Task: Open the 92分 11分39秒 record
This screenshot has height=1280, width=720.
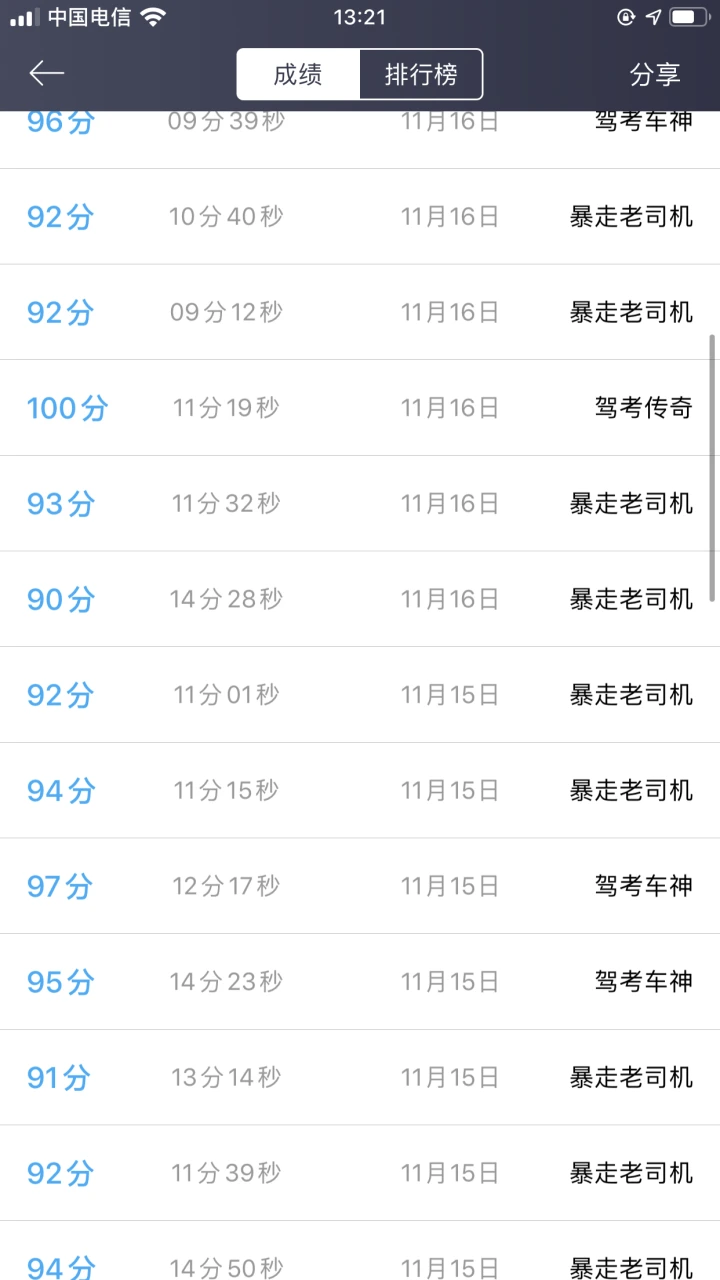Action: click(360, 1173)
